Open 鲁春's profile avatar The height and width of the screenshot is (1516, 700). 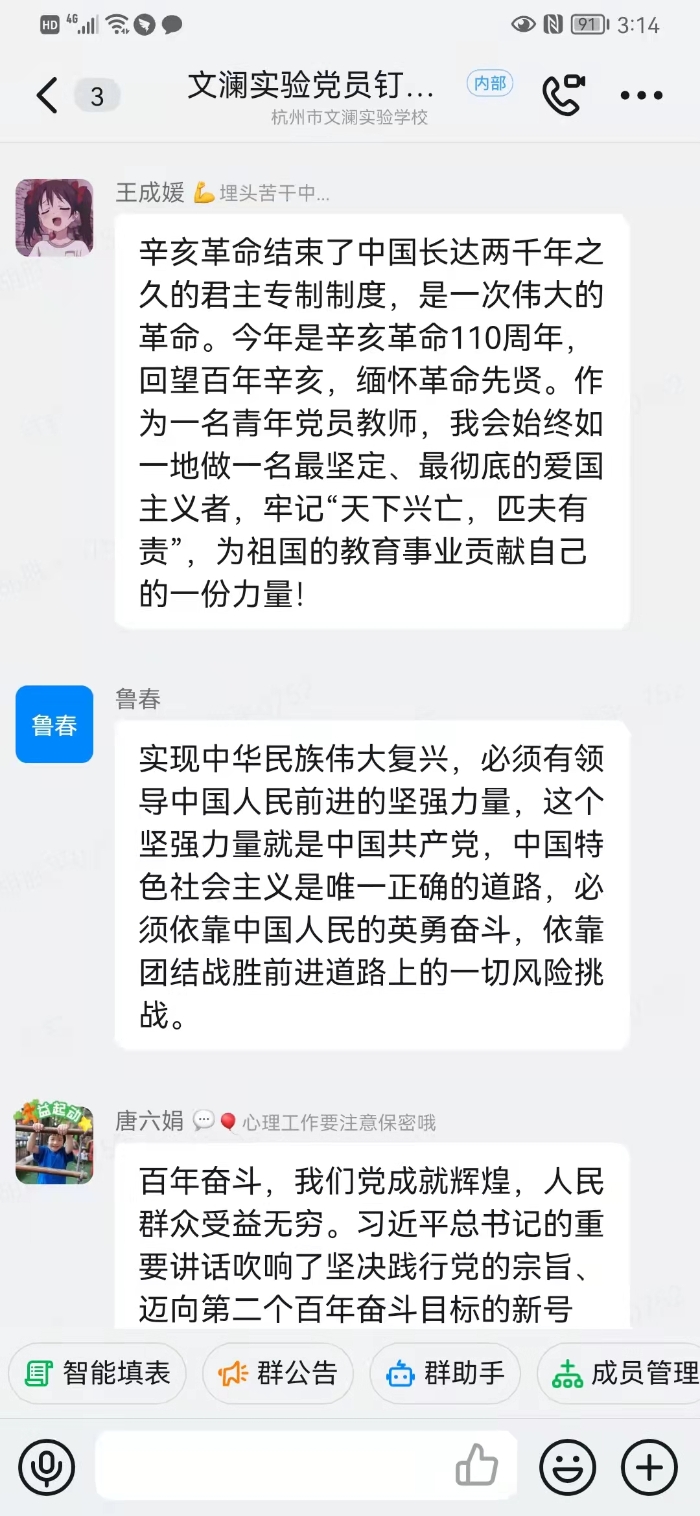pos(55,724)
